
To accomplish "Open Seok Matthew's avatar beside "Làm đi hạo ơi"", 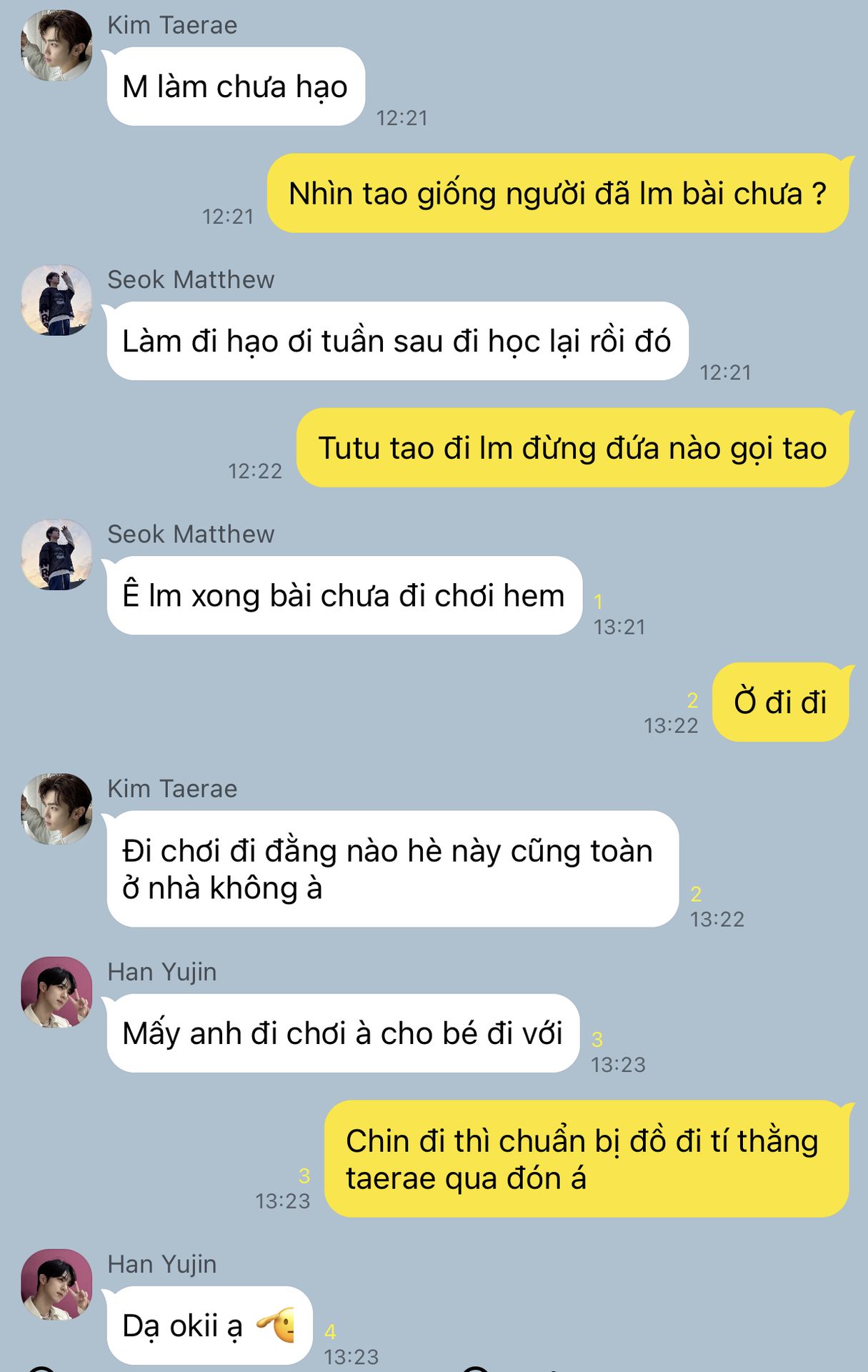I will [56, 300].
